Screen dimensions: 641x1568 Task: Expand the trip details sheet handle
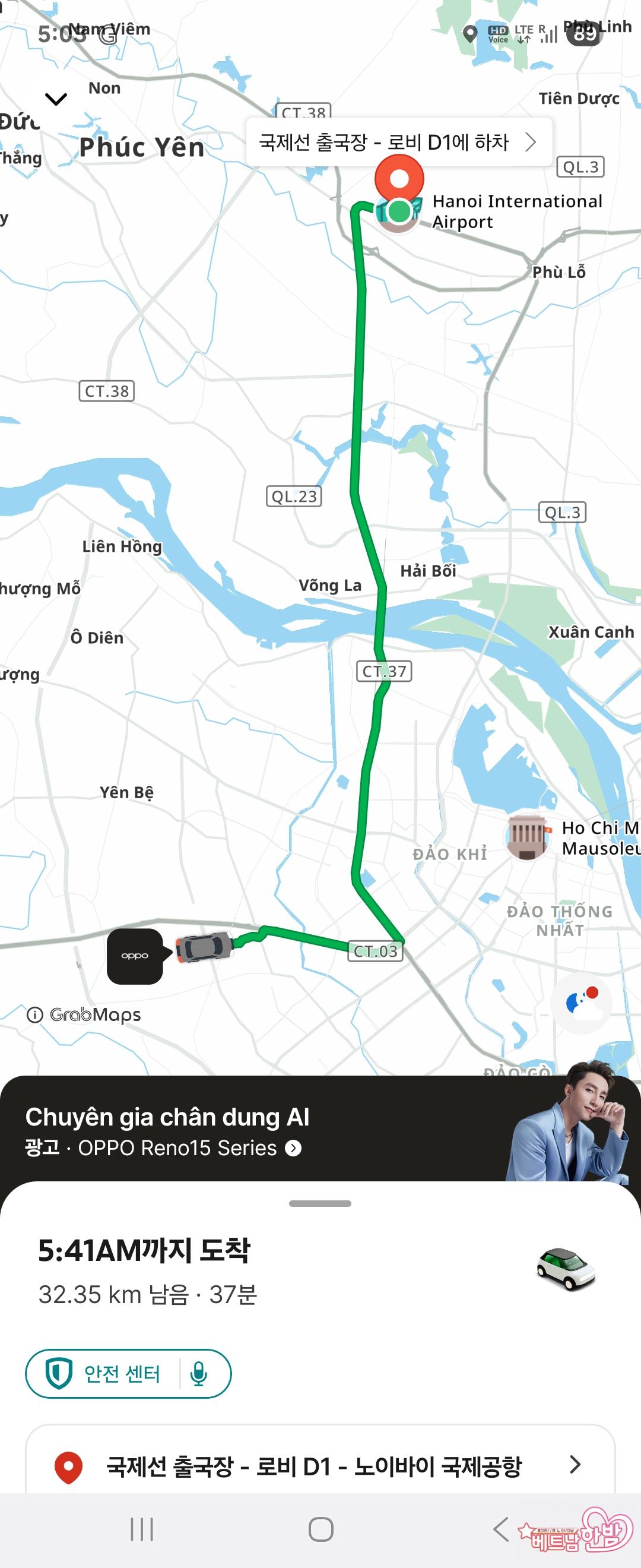(320, 1203)
